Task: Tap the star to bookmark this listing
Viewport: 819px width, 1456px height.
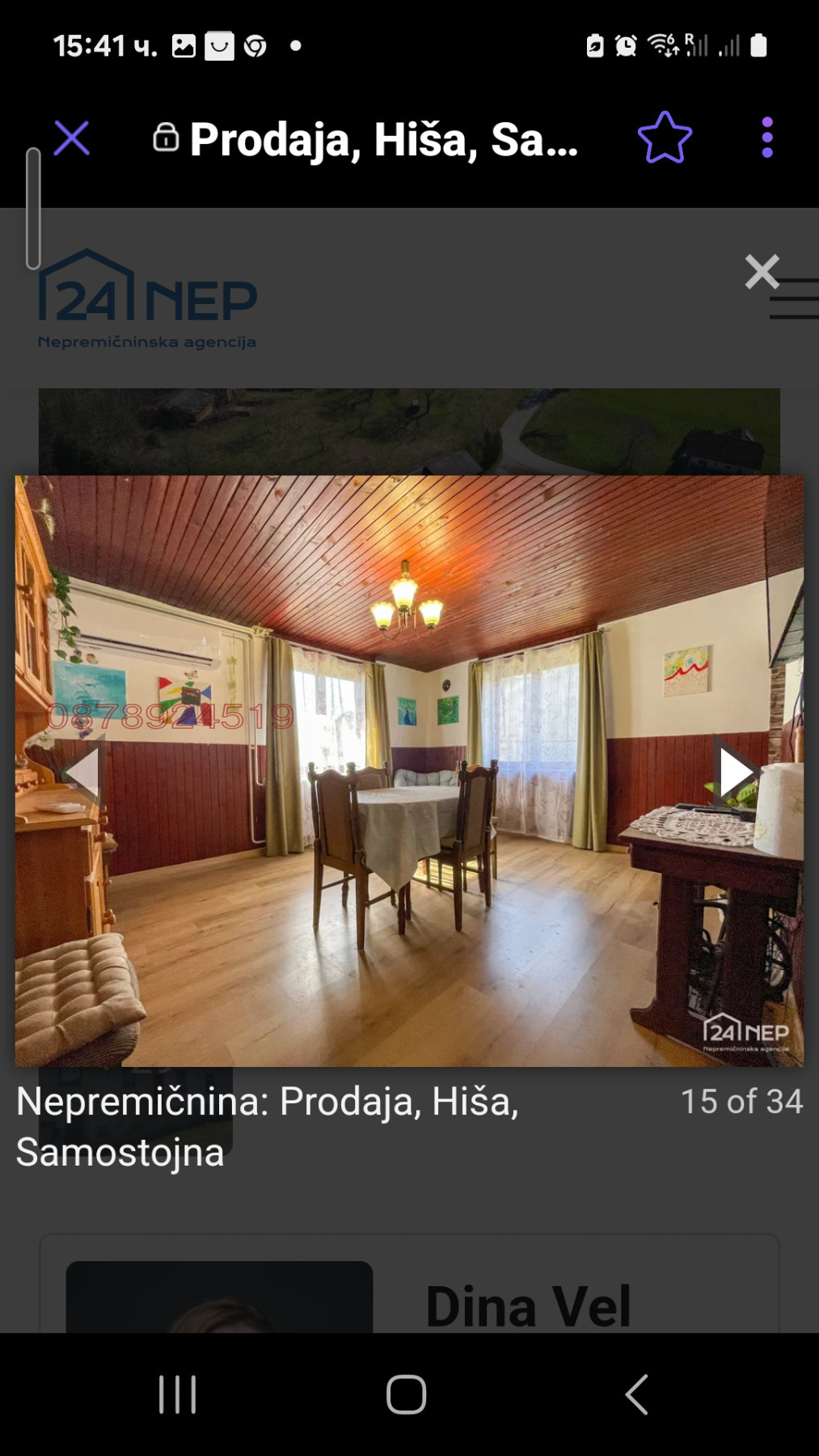Action: pyautogui.click(x=665, y=137)
